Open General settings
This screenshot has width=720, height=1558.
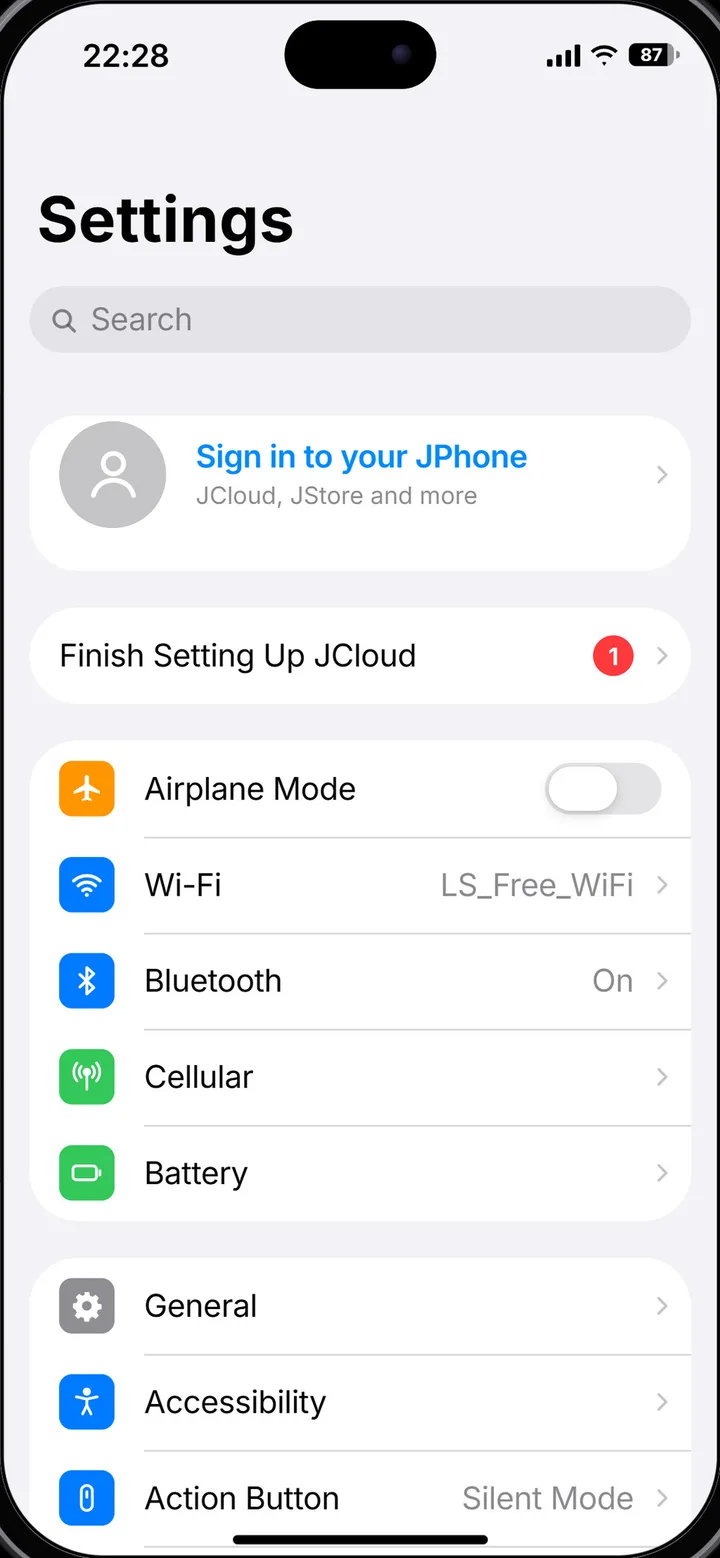360,1306
